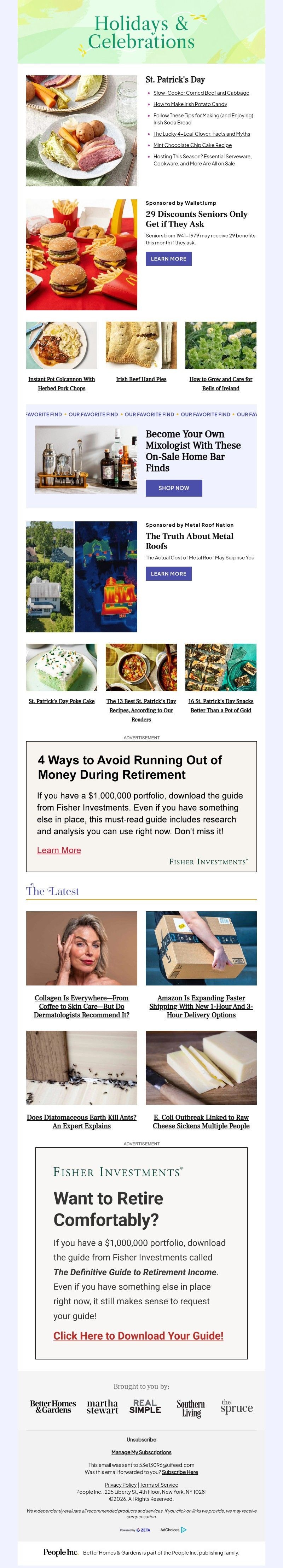
Task: Open Manage My Subscriptions
Action: (141, 1452)
